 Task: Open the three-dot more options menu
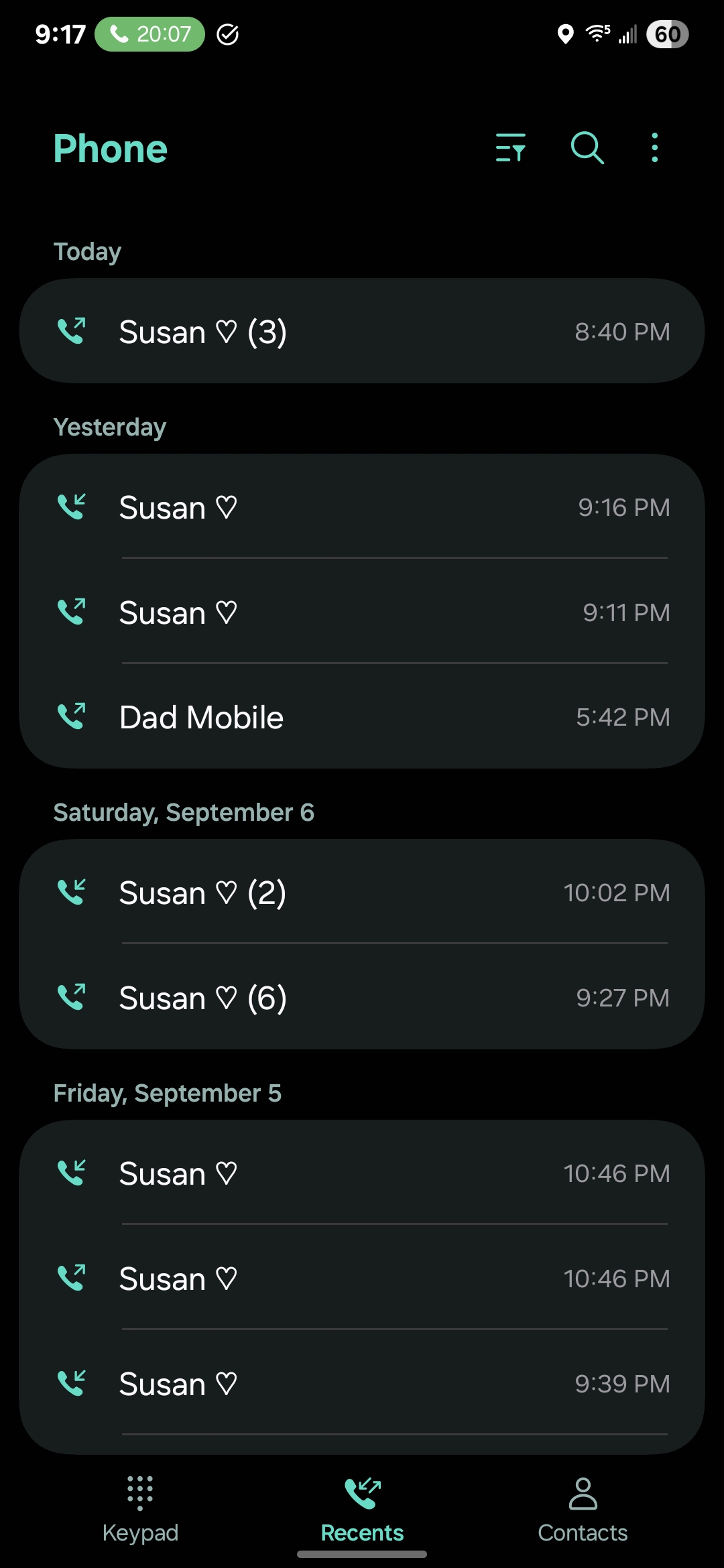point(655,147)
